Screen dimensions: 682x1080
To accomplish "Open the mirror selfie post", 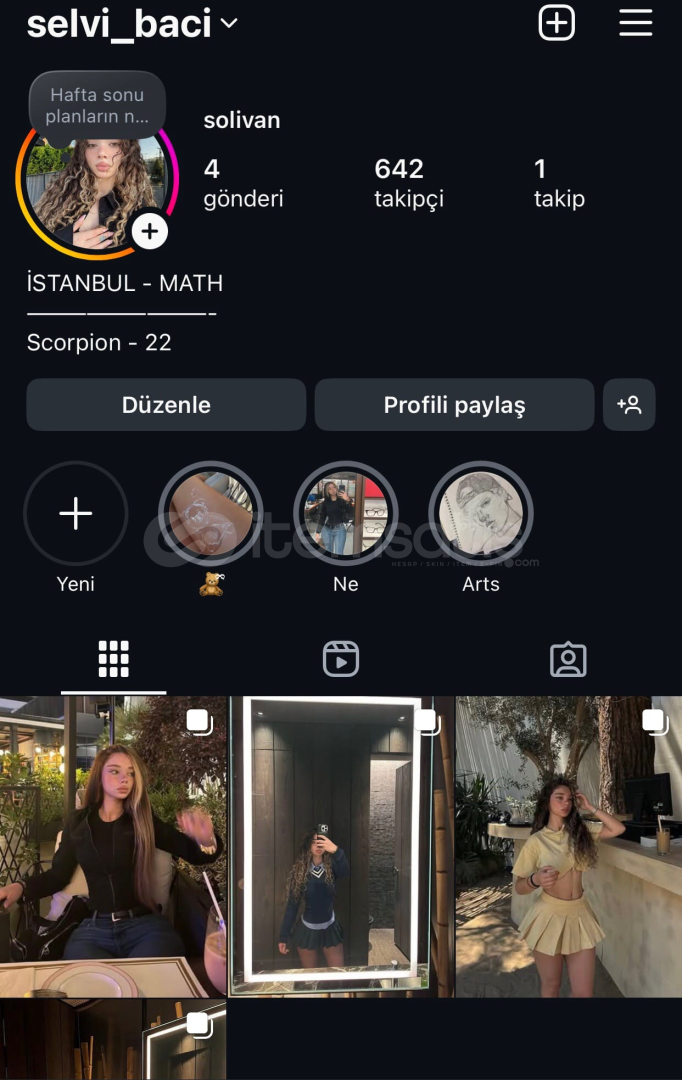I will coord(341,846).
